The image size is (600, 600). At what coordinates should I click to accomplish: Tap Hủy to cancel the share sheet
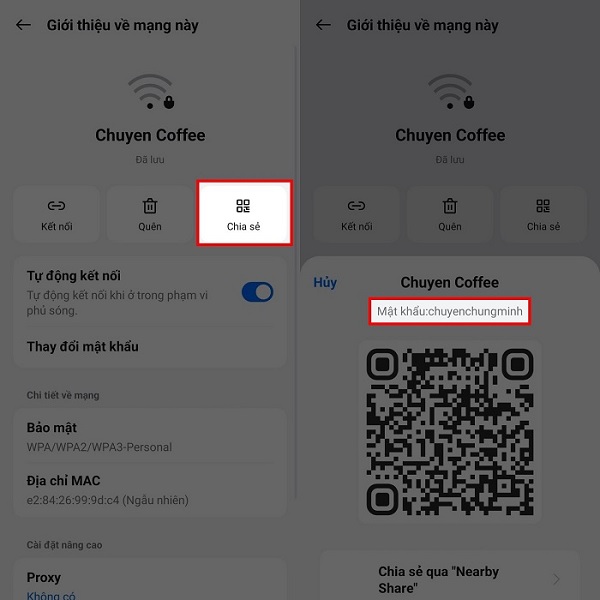(x=325, y=283)
